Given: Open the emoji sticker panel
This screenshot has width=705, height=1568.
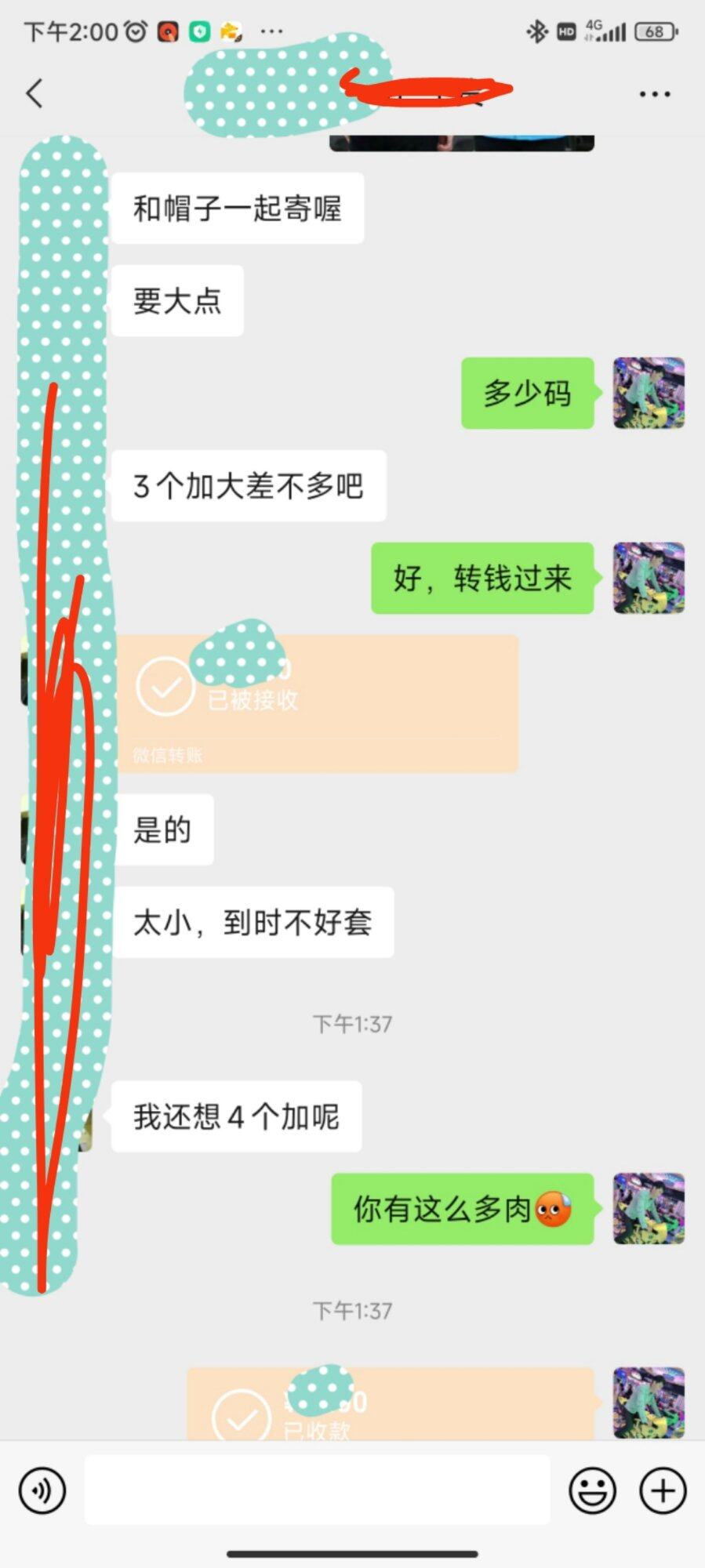Looking at the screenshot, I should pyautogui.click(x=592, y=1490).
